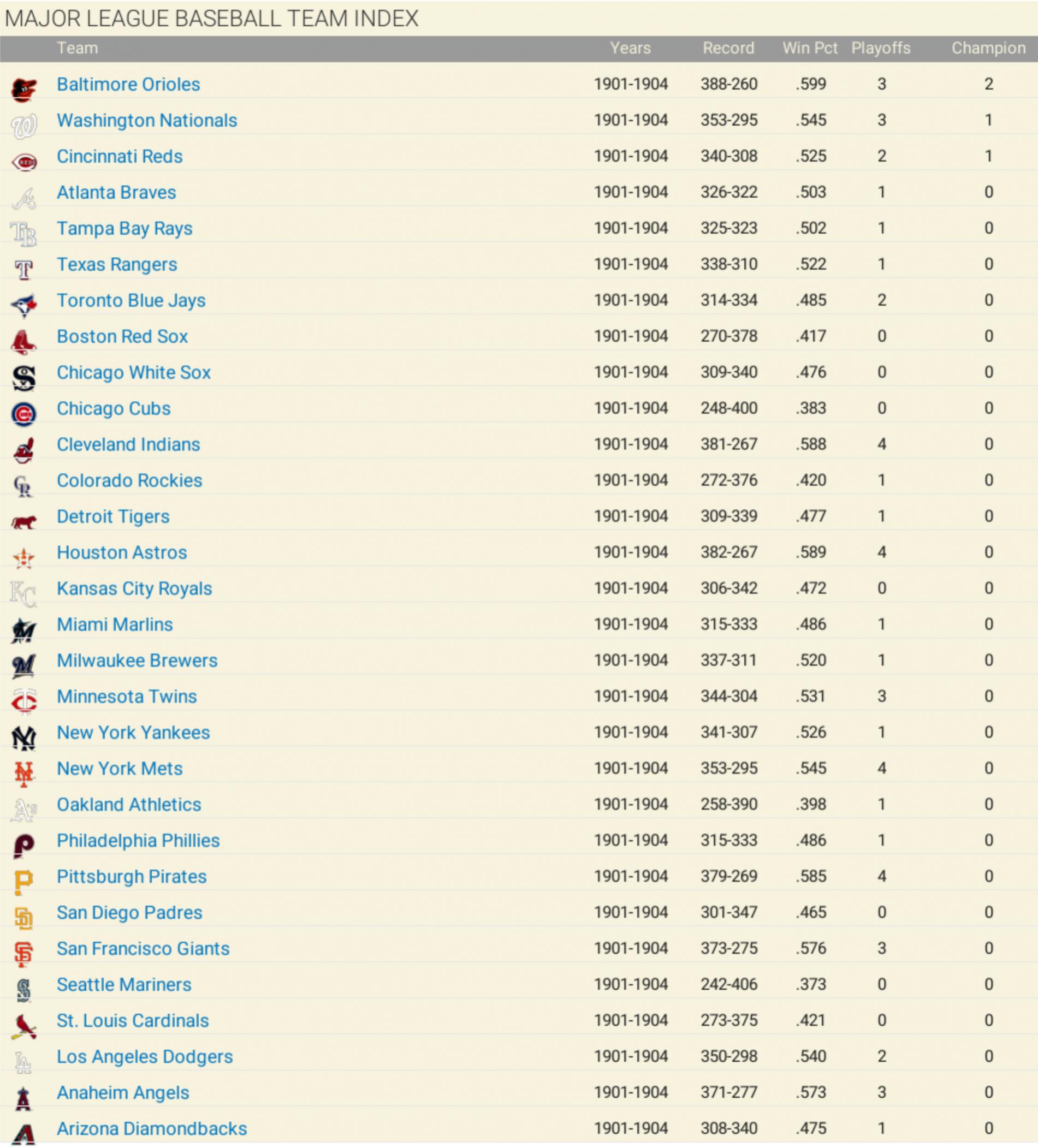Tap the Houston Astros link
Screen dimensions: 1038x1148
(121, 552)
